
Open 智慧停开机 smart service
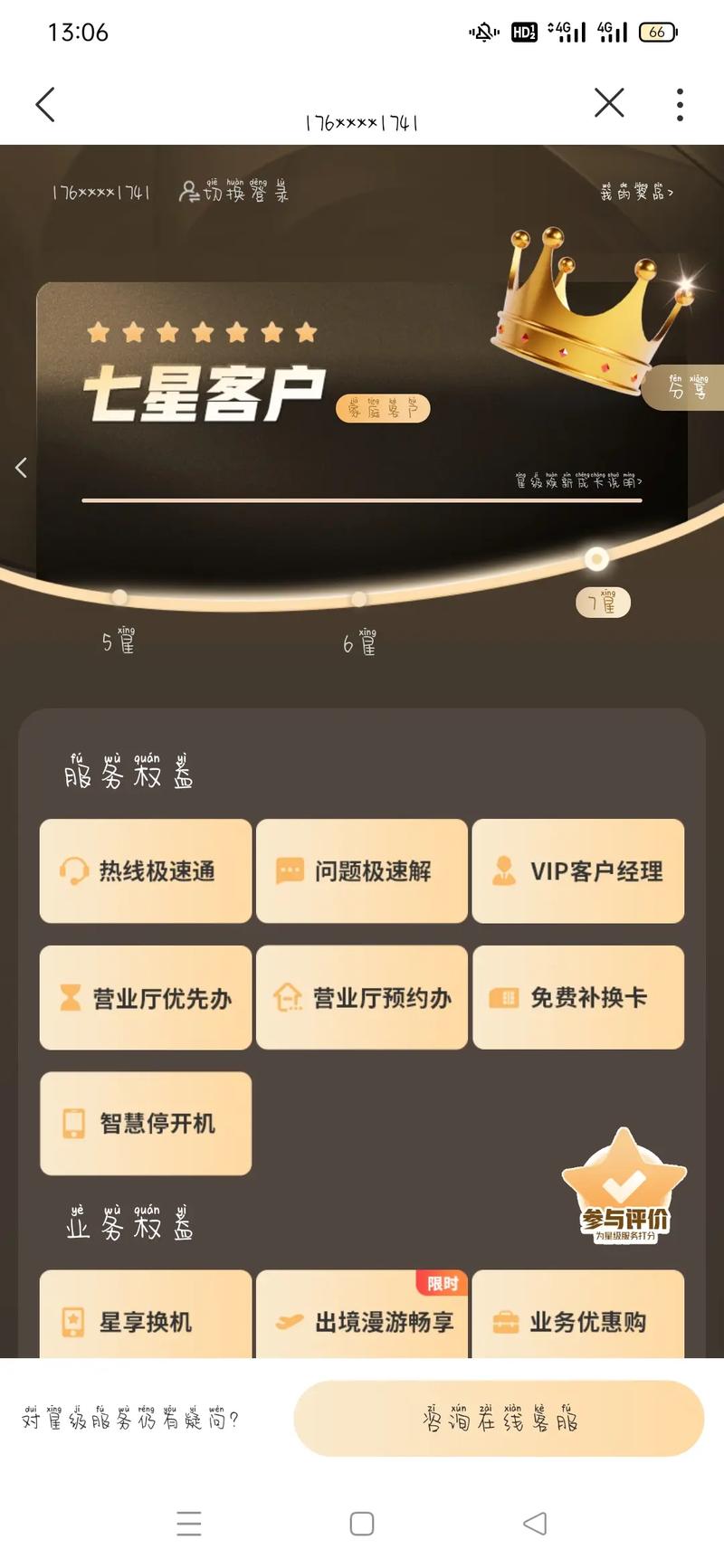point(145,1123)
